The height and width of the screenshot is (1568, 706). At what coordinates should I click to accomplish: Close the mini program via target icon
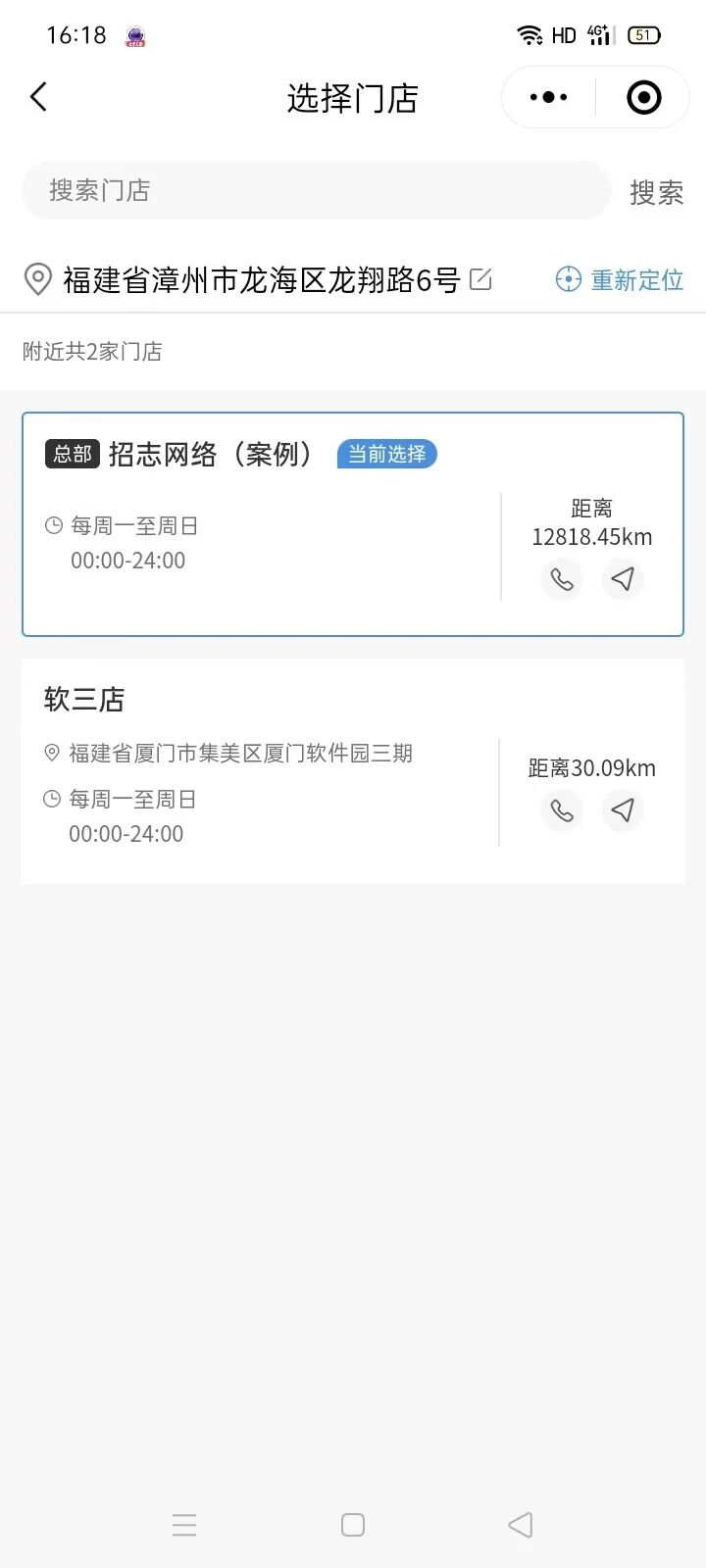(643, 97)
